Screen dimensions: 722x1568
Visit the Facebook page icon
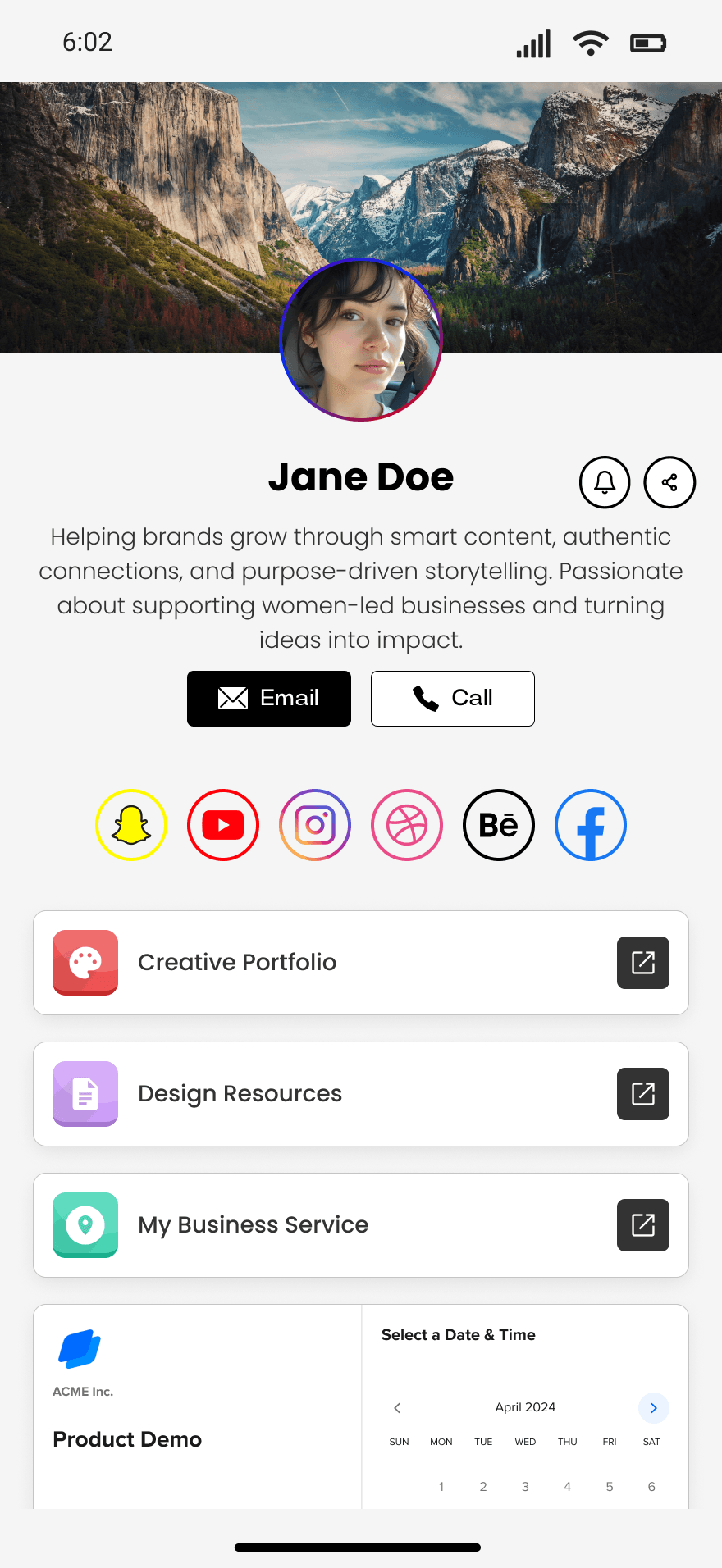[591, 825]
